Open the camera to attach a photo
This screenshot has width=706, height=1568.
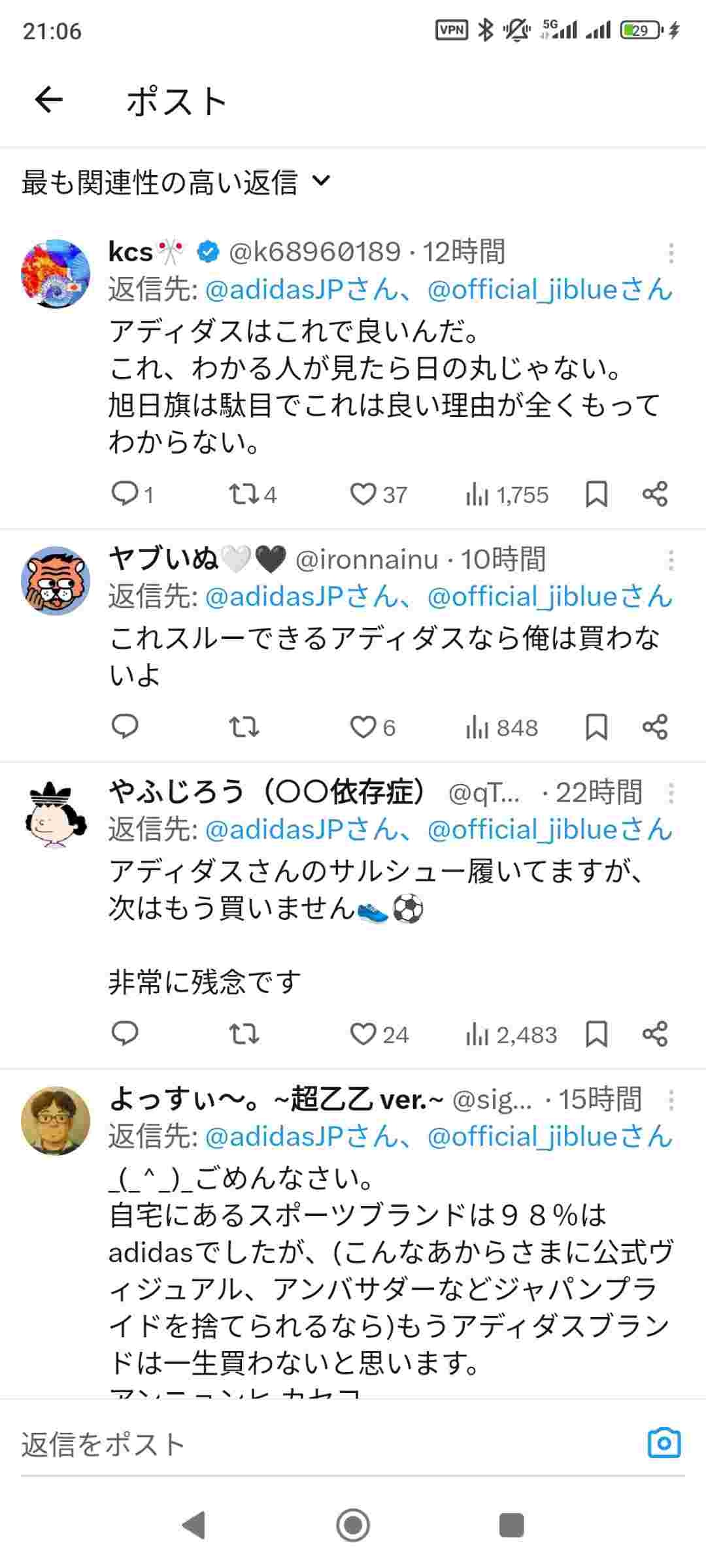point(664,1443)
